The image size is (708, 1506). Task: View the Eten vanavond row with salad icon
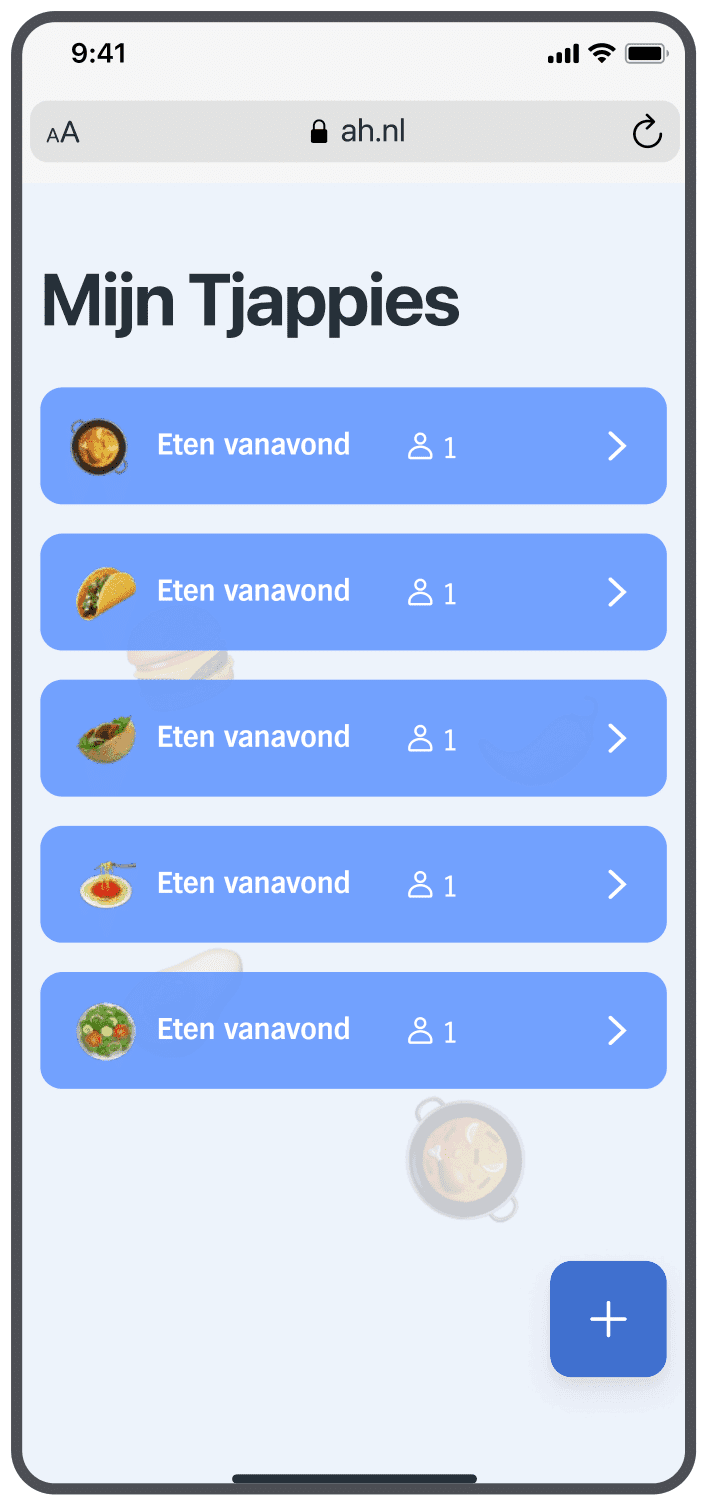tap(353, 1030)
